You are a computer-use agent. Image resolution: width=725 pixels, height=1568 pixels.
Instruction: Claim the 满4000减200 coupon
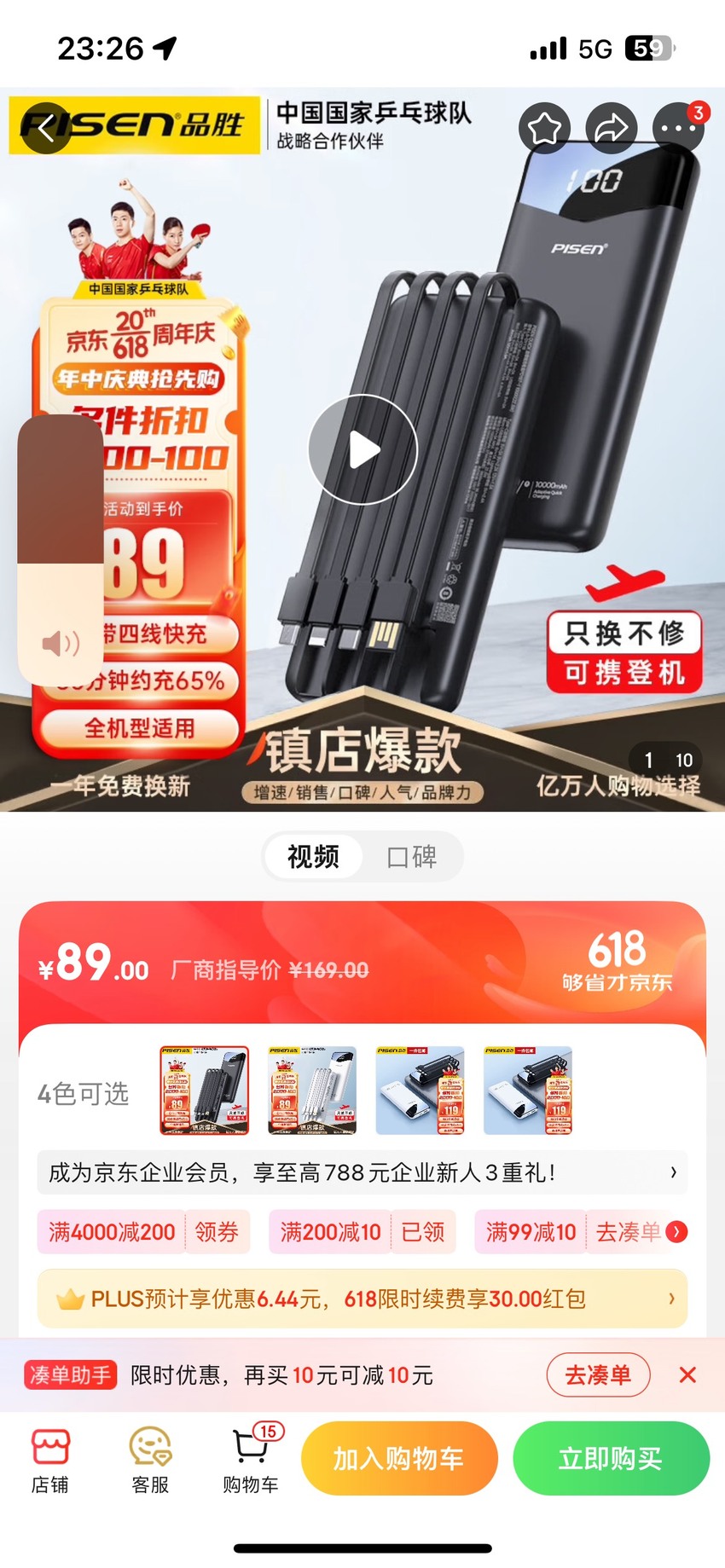pos(143,1232)
